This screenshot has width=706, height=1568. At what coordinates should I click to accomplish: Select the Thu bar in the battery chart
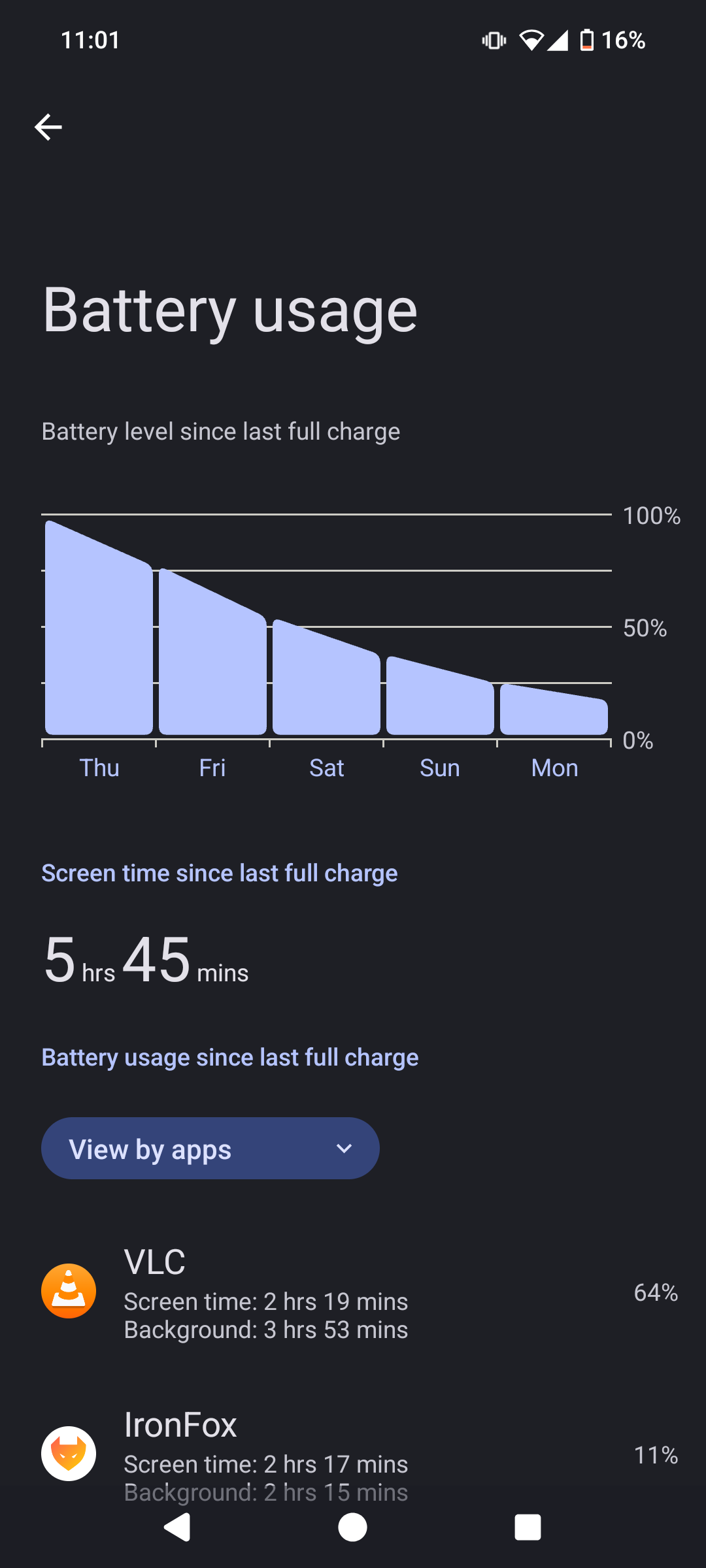(99, 628)
